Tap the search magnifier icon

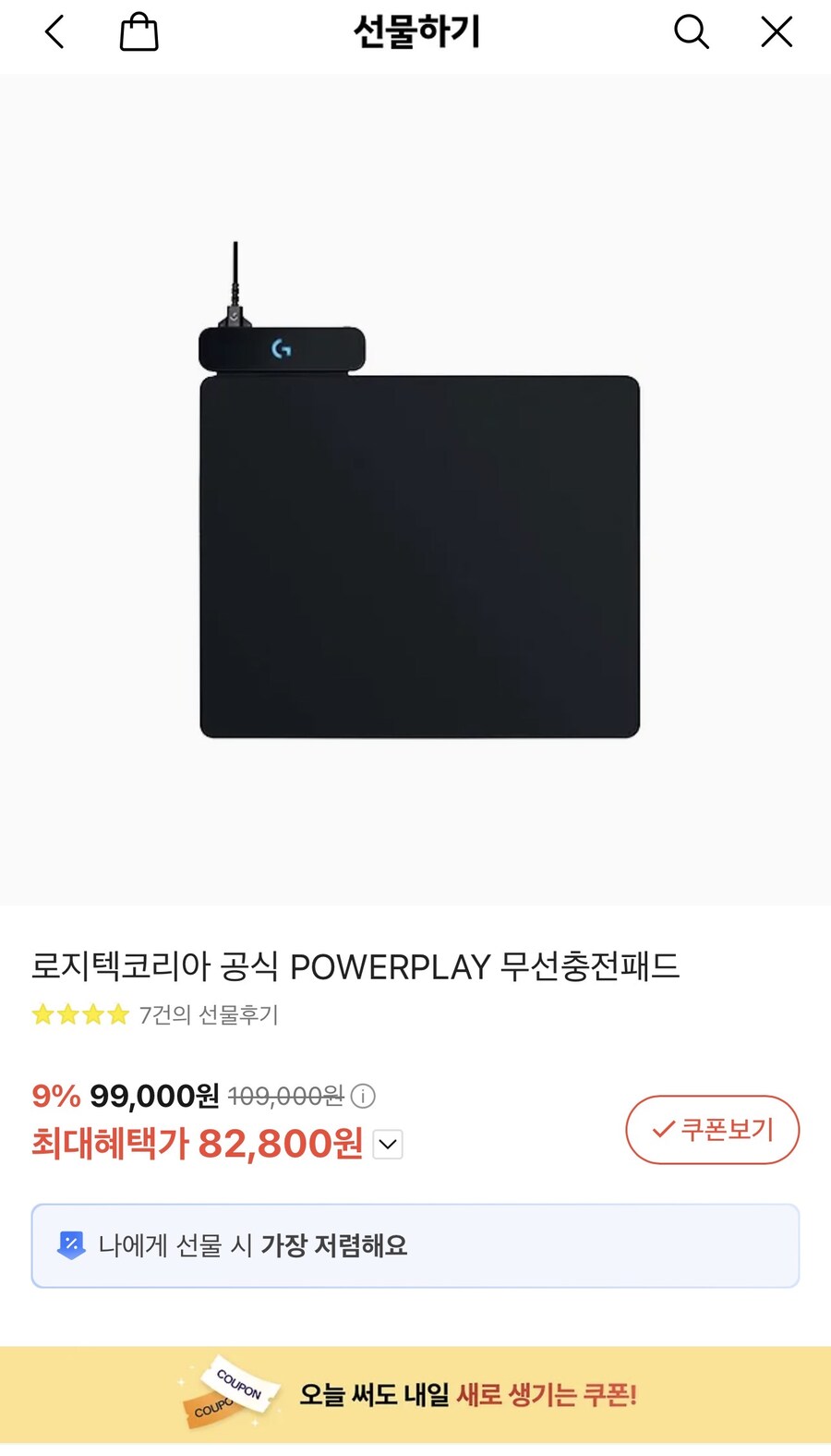point(692,31)
